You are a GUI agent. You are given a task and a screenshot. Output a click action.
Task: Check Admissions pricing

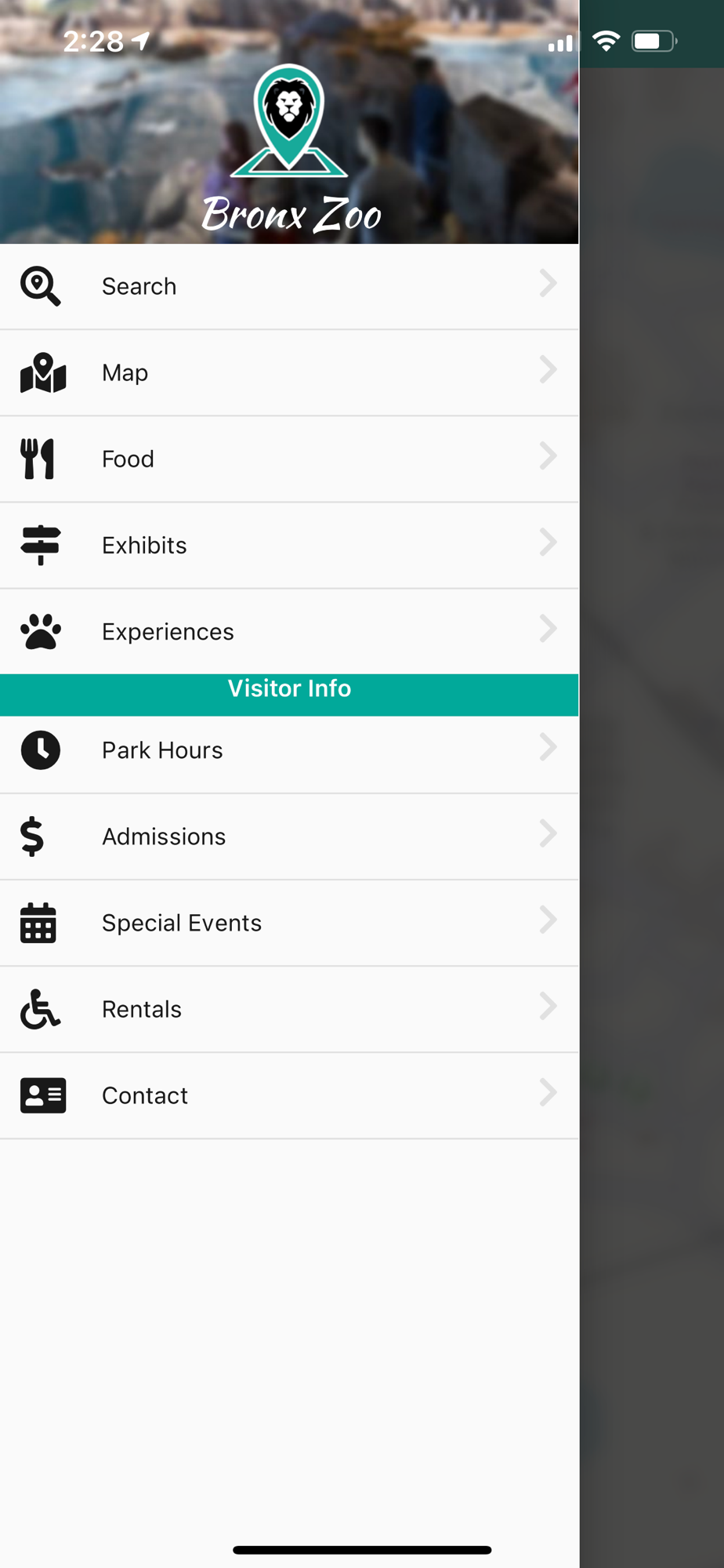289,837
